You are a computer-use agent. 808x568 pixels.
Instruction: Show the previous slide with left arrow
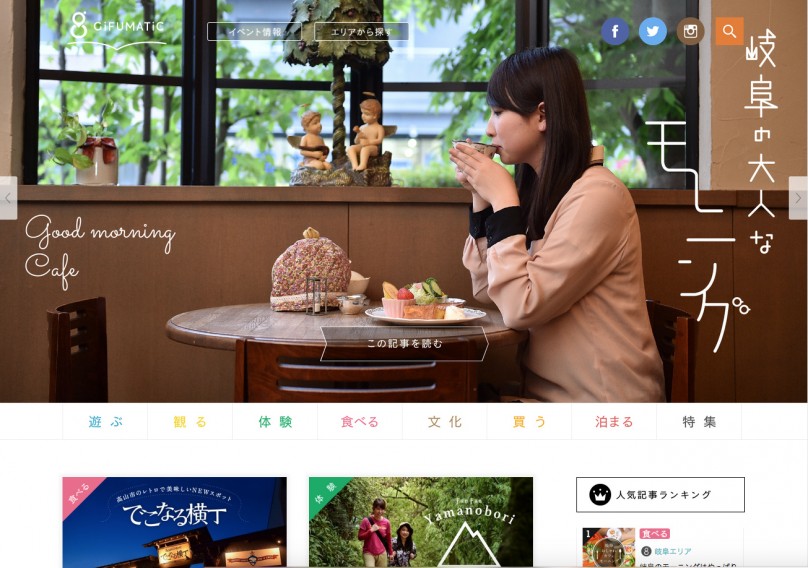click(8, 198)
